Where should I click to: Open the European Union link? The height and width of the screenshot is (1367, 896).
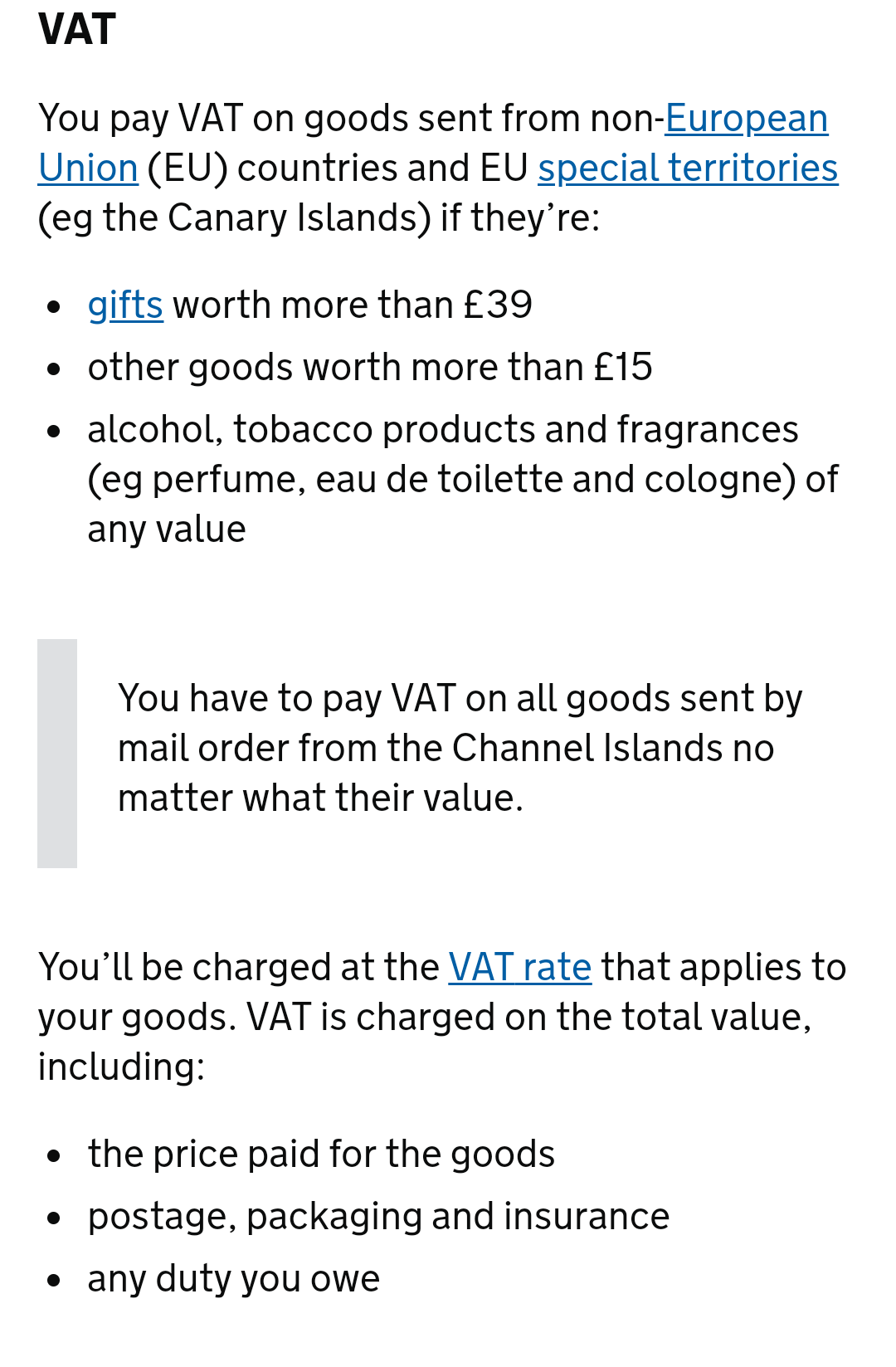(746, 119)
